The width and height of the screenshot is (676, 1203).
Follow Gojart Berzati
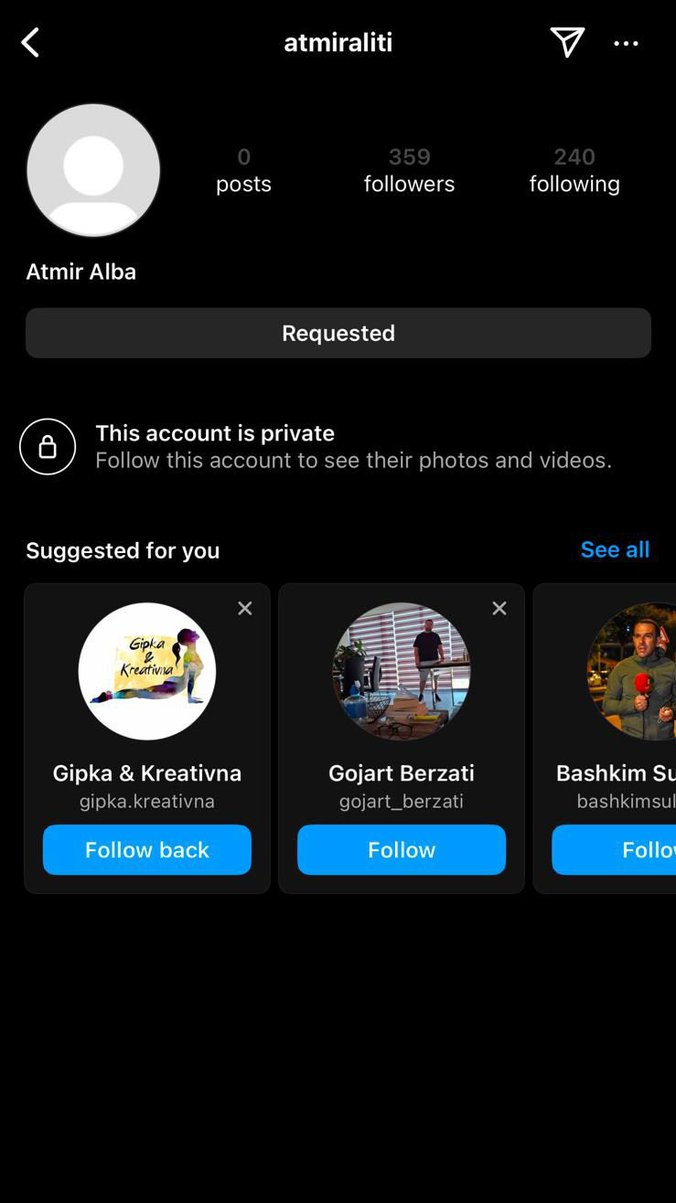[401, 850]
